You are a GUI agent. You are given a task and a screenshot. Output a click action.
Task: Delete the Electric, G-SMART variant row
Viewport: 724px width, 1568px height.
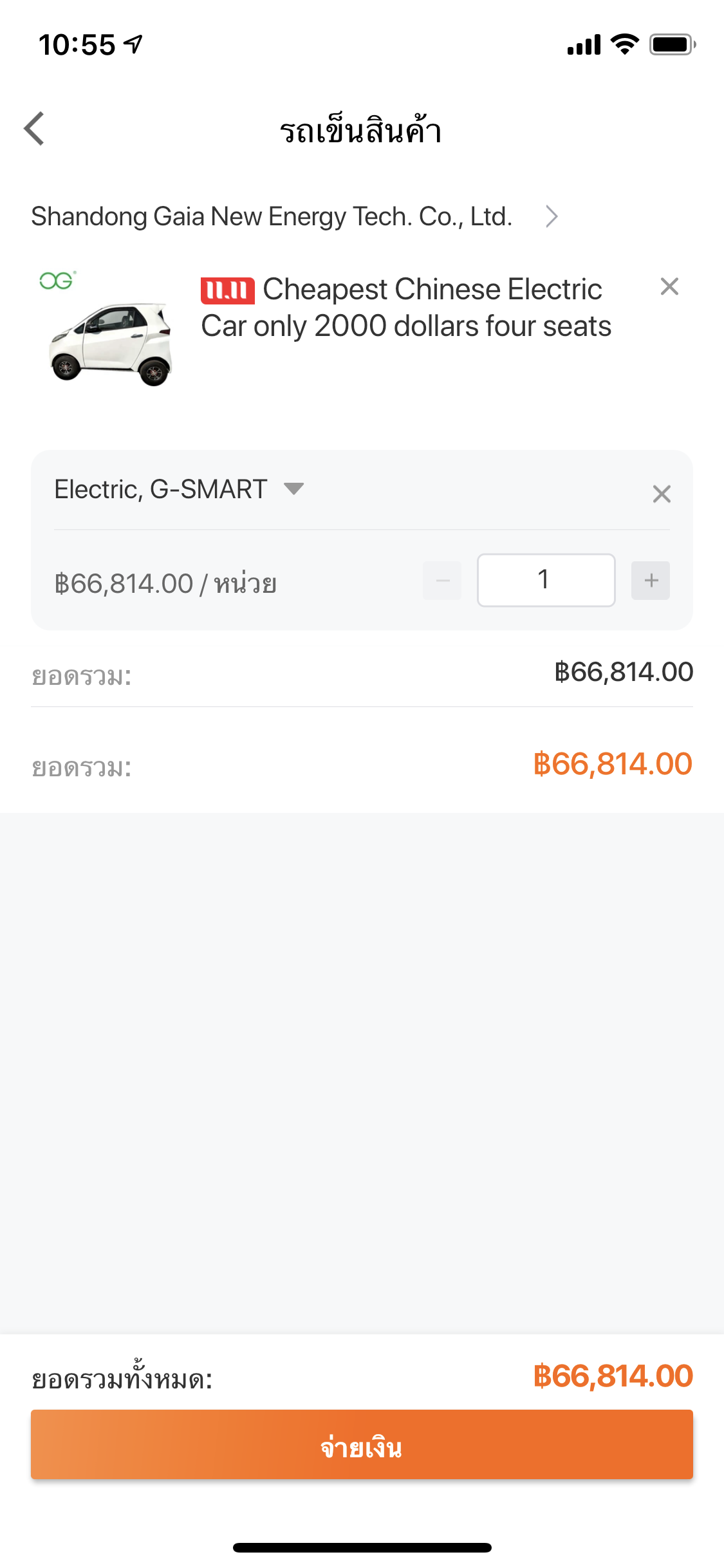pyautogui.click(x=662, y=494)
